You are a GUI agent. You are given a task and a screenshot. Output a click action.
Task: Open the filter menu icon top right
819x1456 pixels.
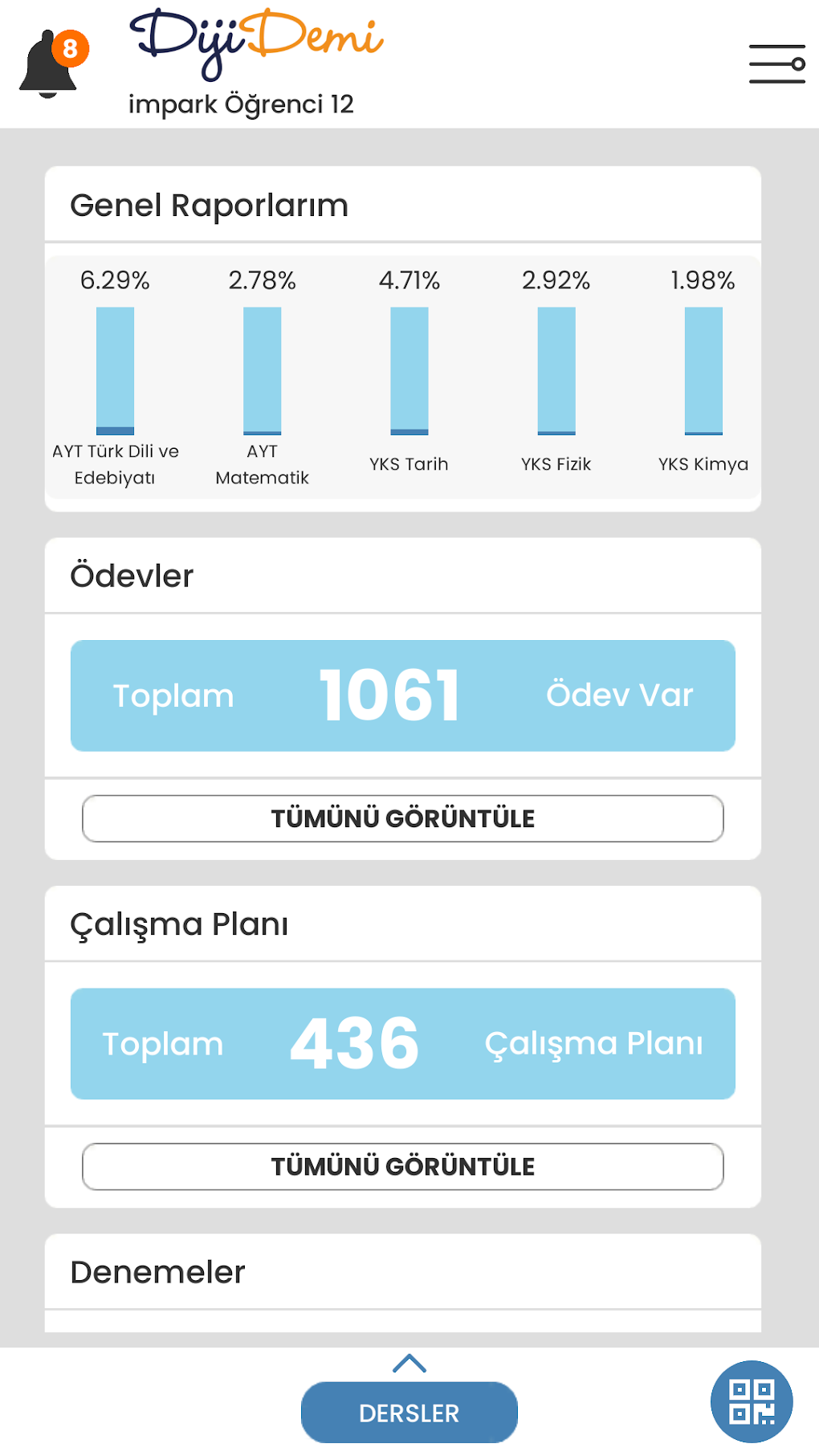pos(776,63)
